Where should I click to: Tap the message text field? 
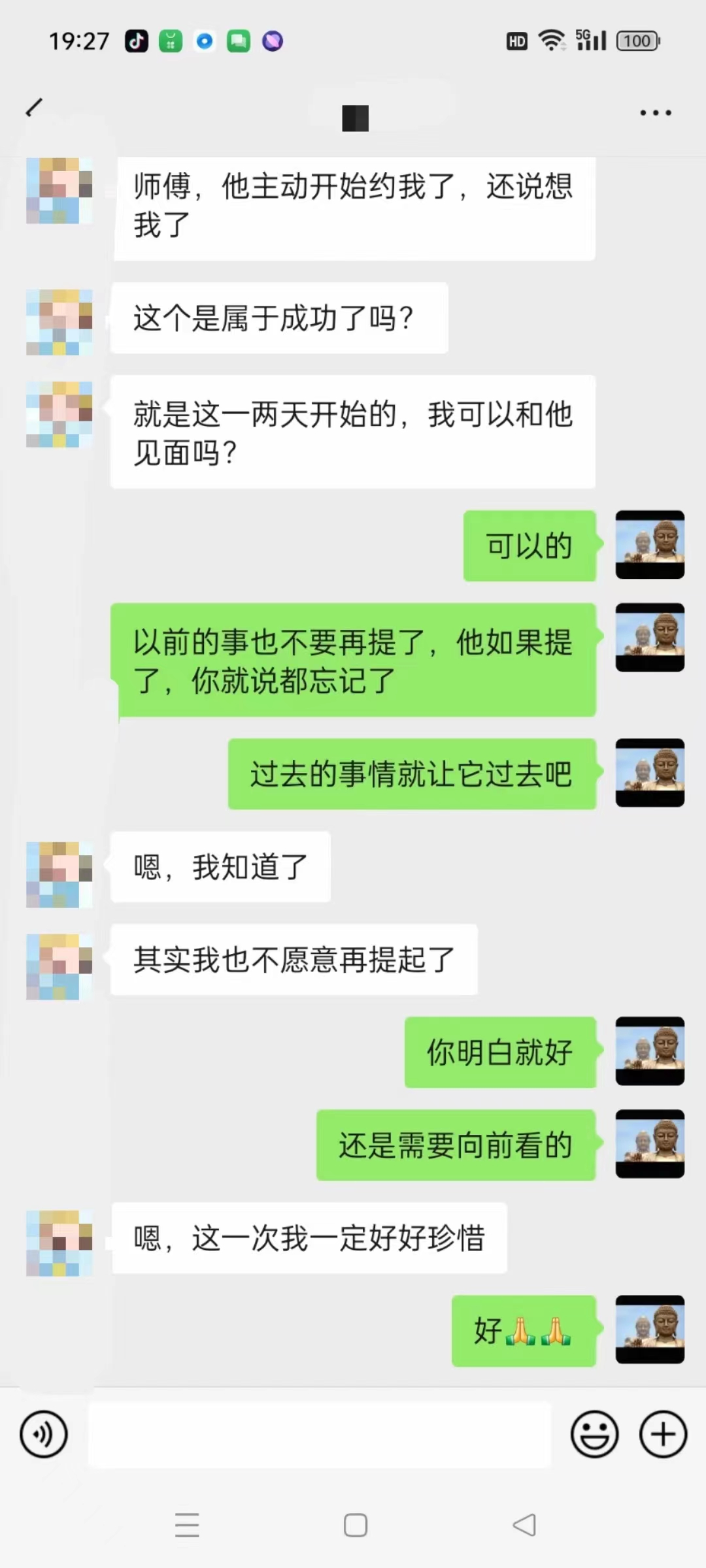coord(319,1434)
